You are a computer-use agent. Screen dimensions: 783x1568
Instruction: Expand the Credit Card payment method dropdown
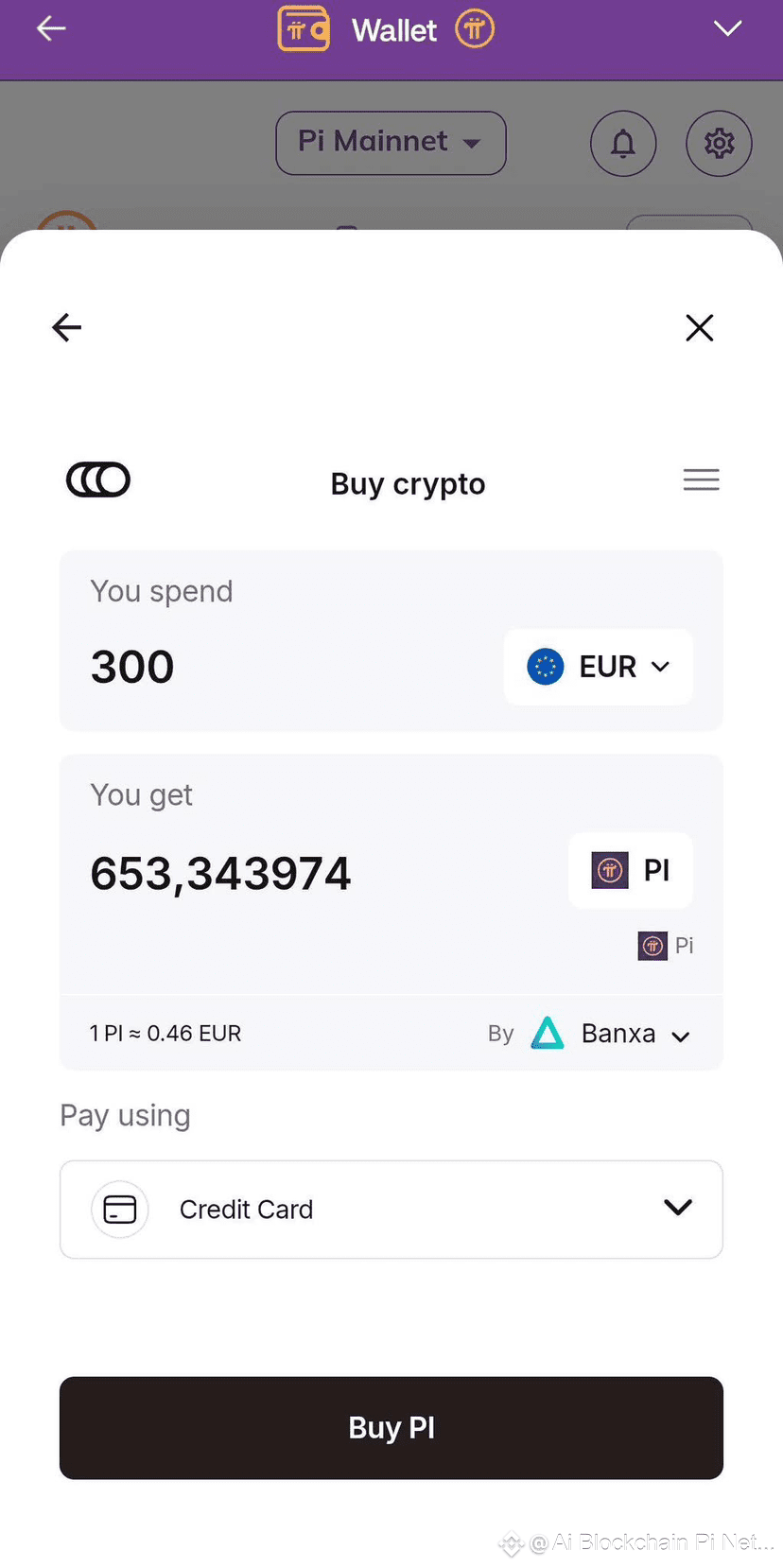pyautogui.click(x=677, y=1209)
